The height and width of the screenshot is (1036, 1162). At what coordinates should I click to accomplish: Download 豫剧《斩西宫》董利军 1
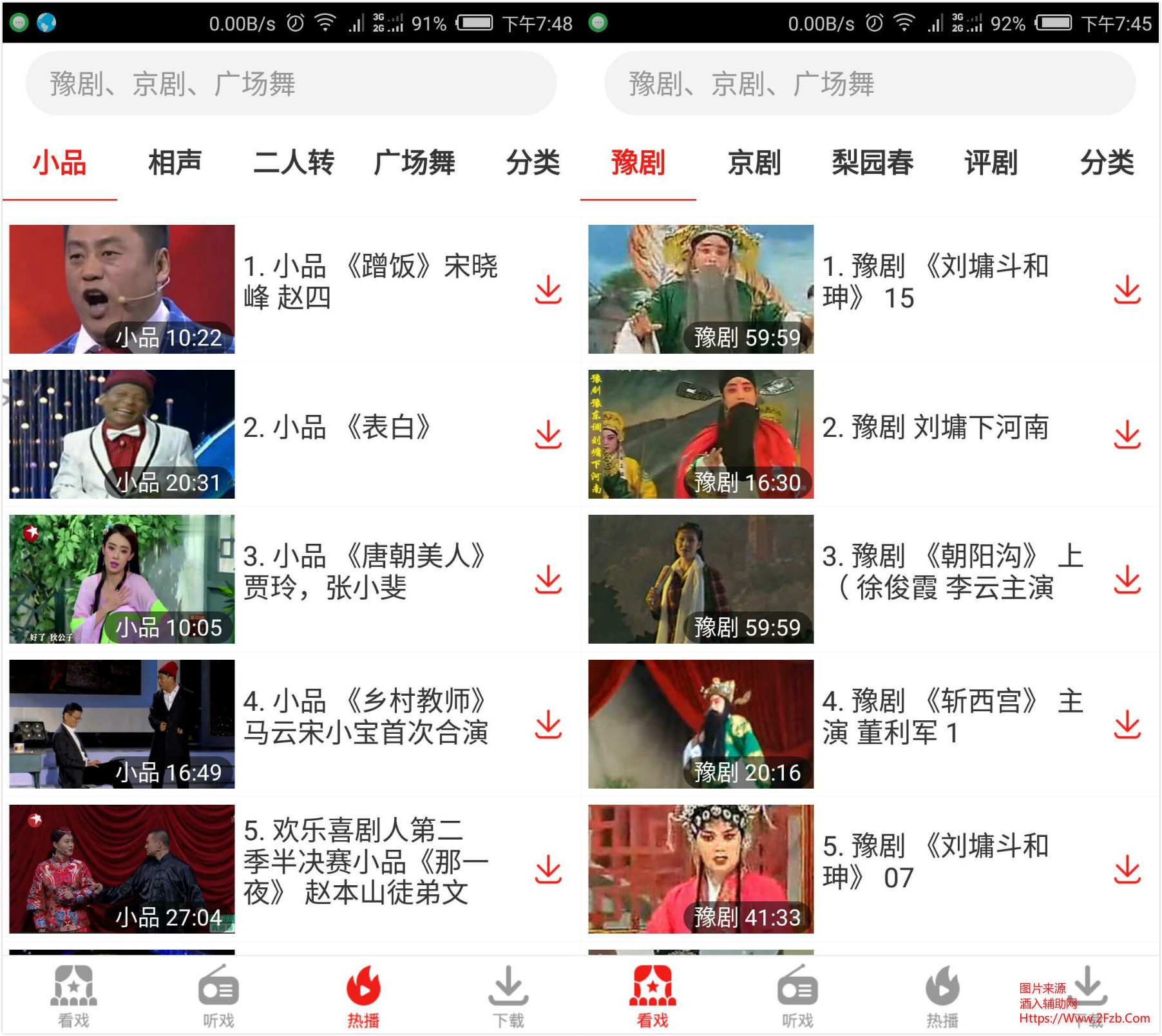1127,724
